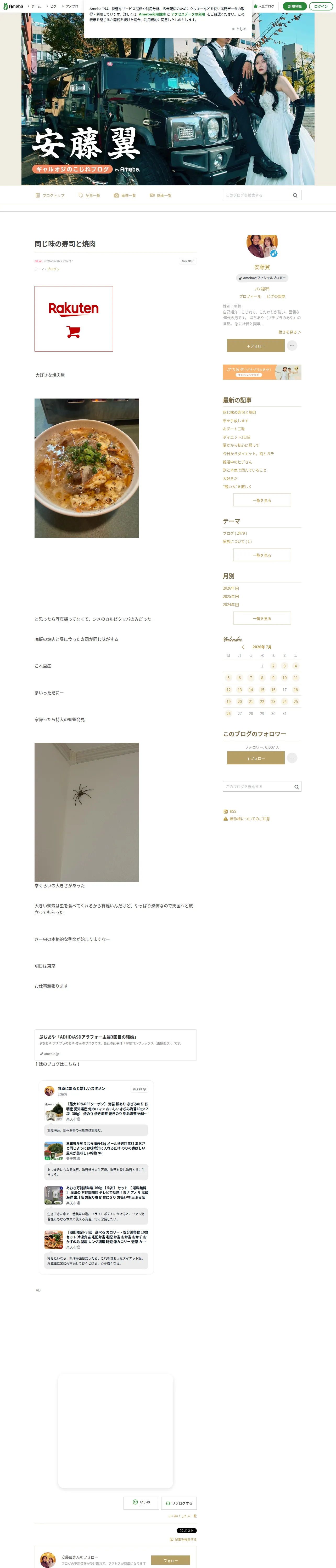Go to previous month in calendar
This screenshot has width=336, height=1568.
point(243,647)
